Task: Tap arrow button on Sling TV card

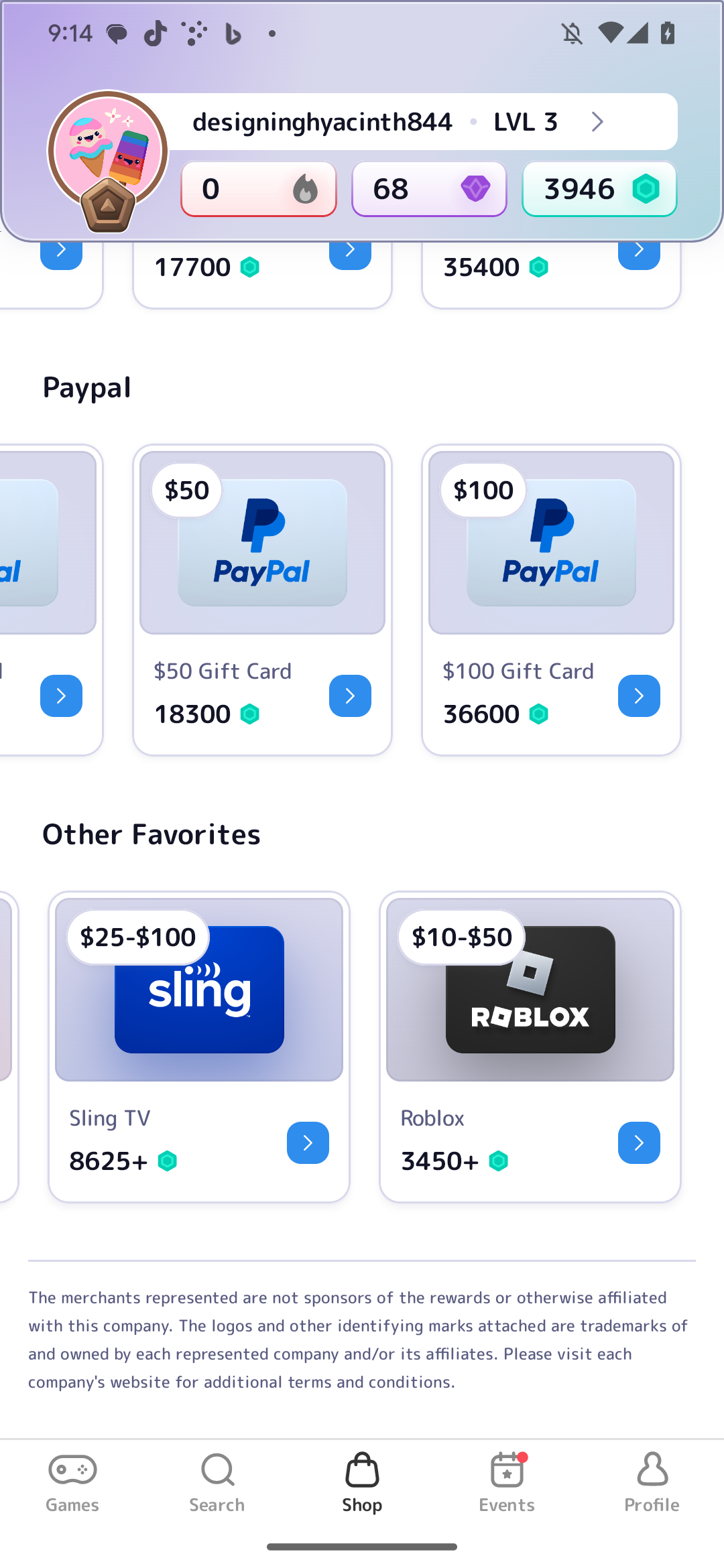Action: click(x=308, y=1142)
